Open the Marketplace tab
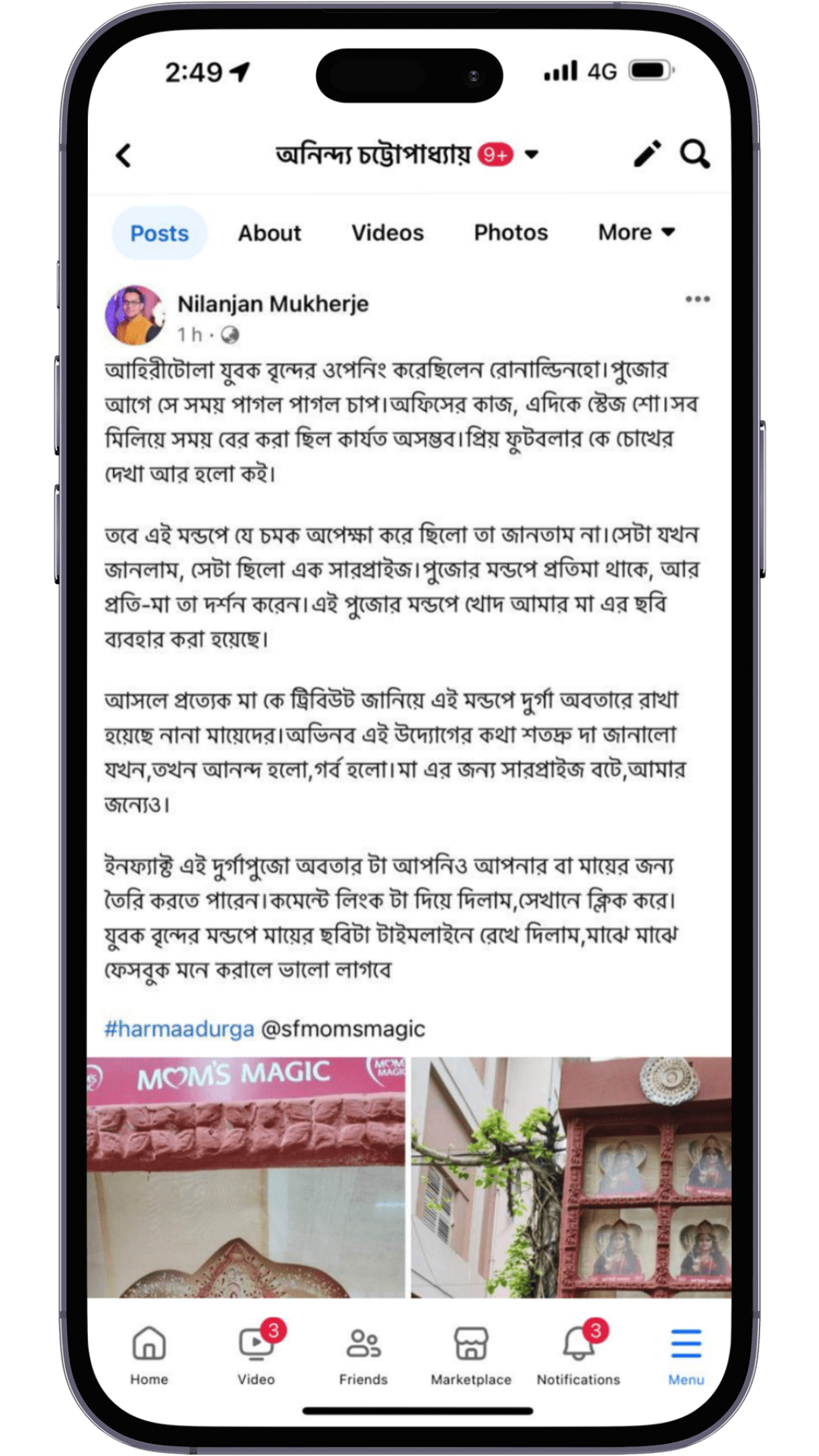 (x=471, y=1355)
